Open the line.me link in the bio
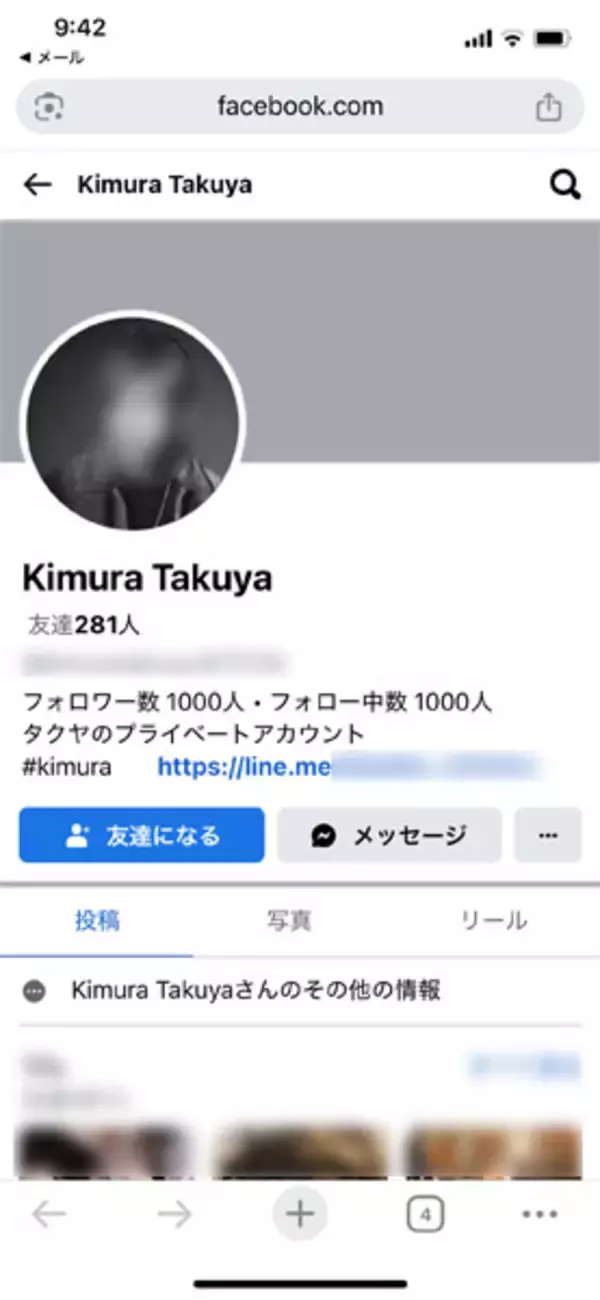 pos(245,768)
